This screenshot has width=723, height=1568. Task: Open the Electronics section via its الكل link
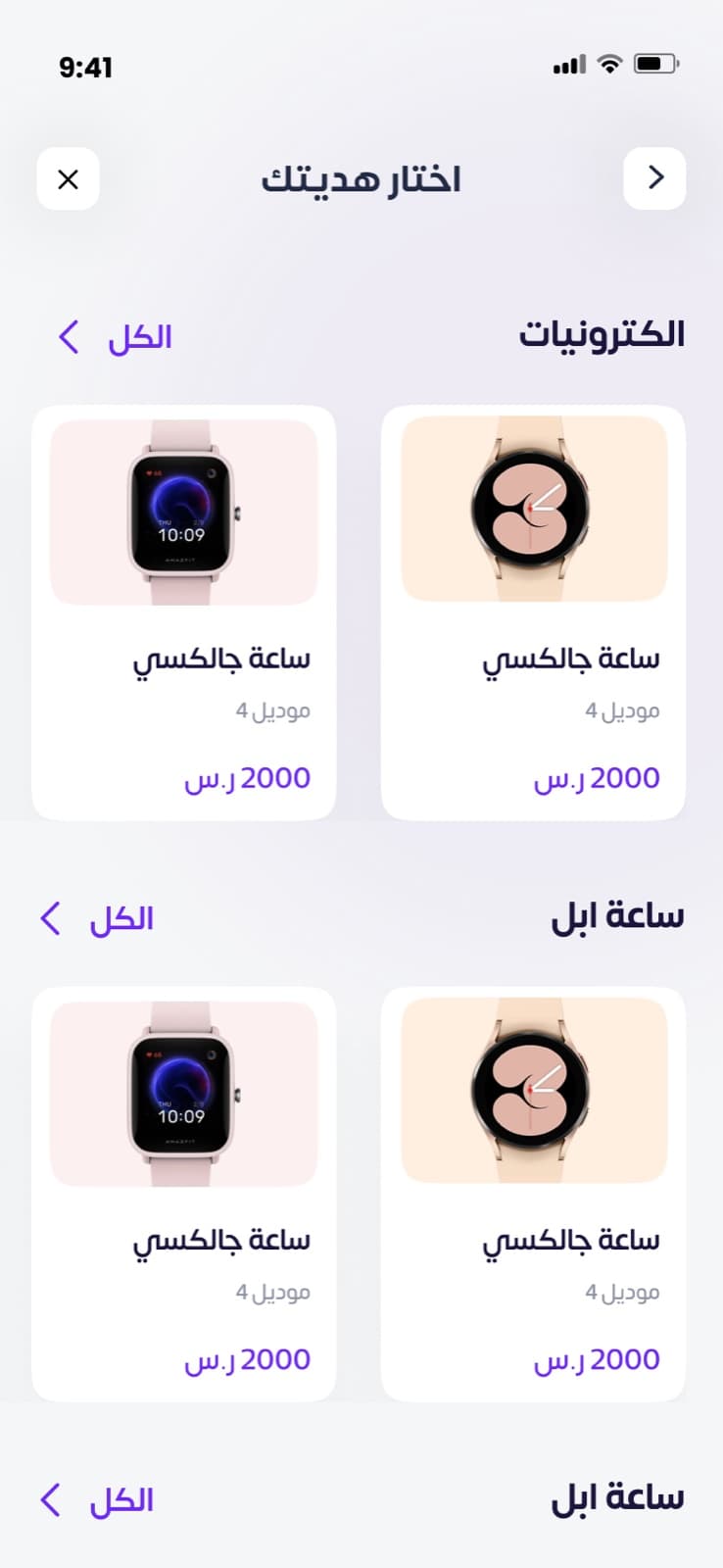(x=138, y=336)
